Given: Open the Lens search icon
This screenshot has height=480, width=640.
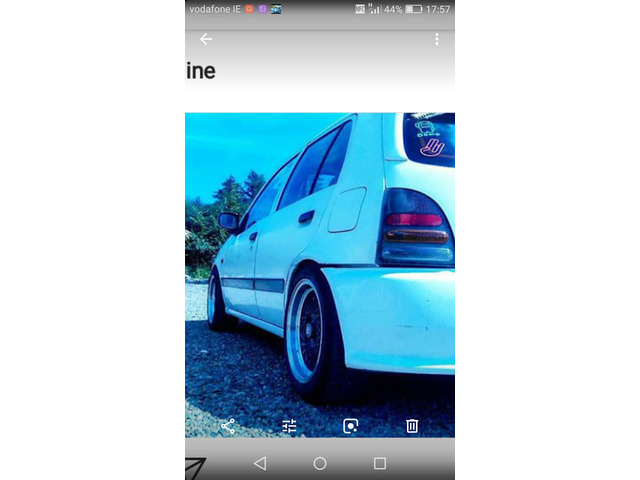Looking at the screenshot, I should pyautogui.click(x=350, y=426).
